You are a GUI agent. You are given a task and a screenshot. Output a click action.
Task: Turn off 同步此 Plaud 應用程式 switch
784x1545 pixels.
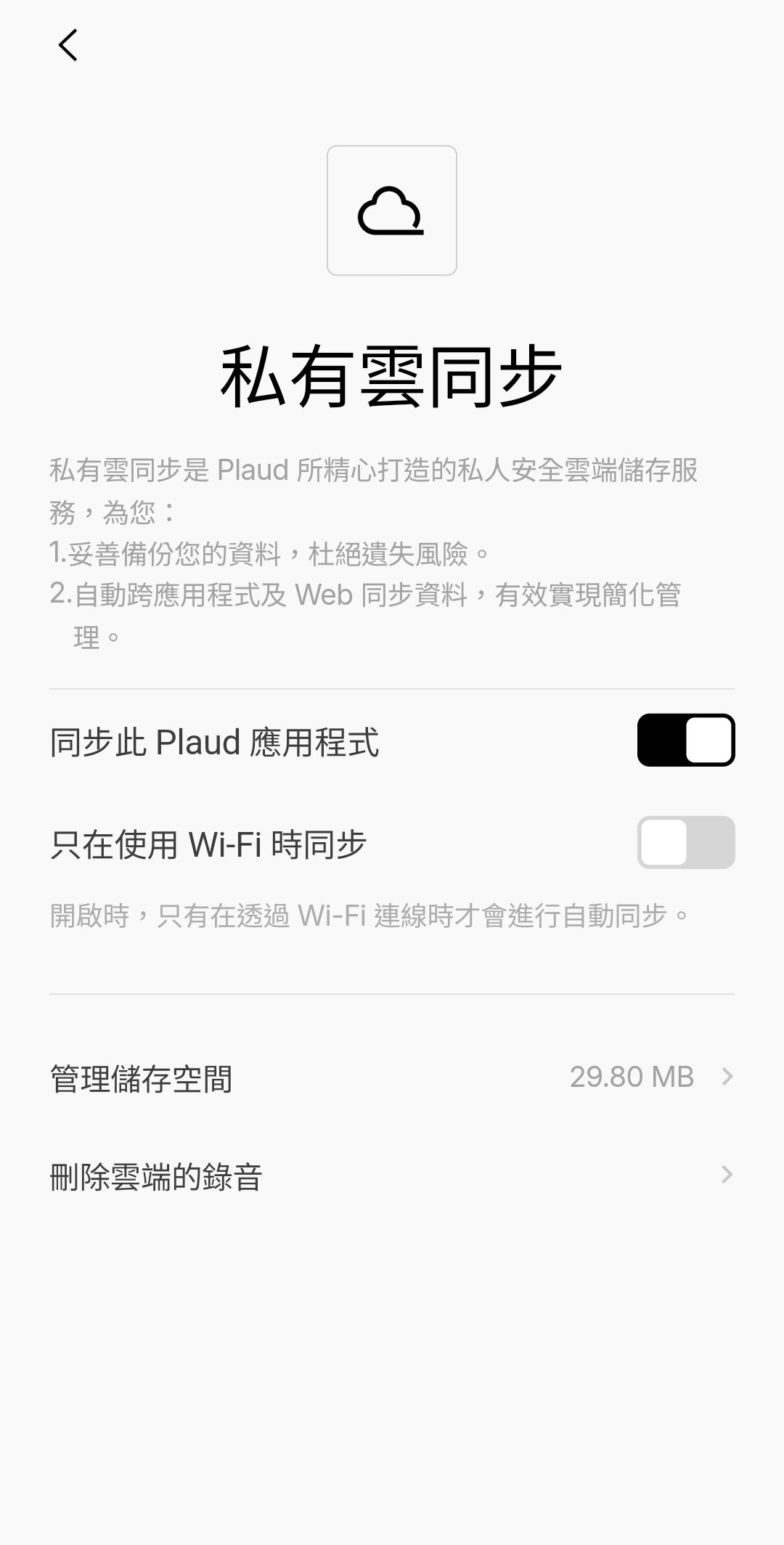pos(686,740)
